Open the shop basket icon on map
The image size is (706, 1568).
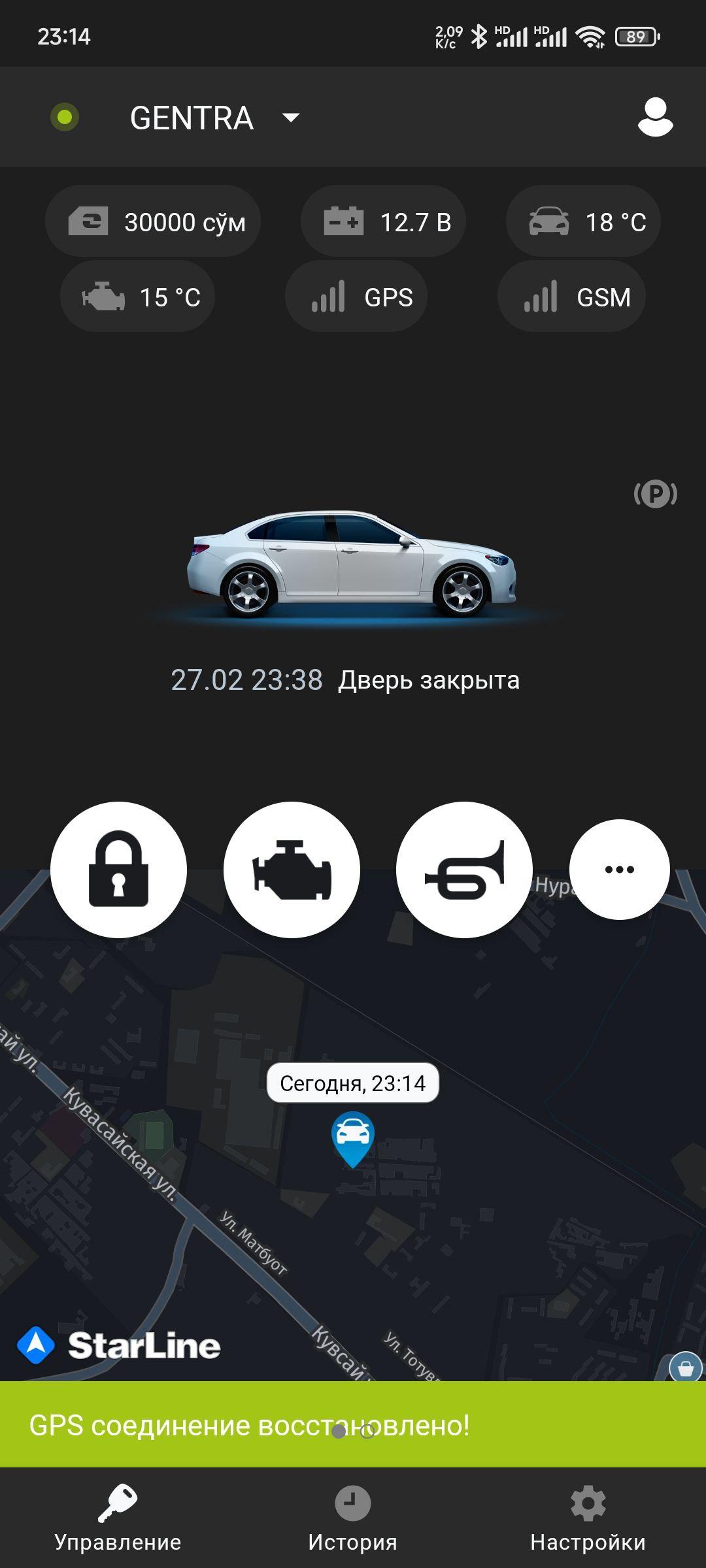point(686,1367)
